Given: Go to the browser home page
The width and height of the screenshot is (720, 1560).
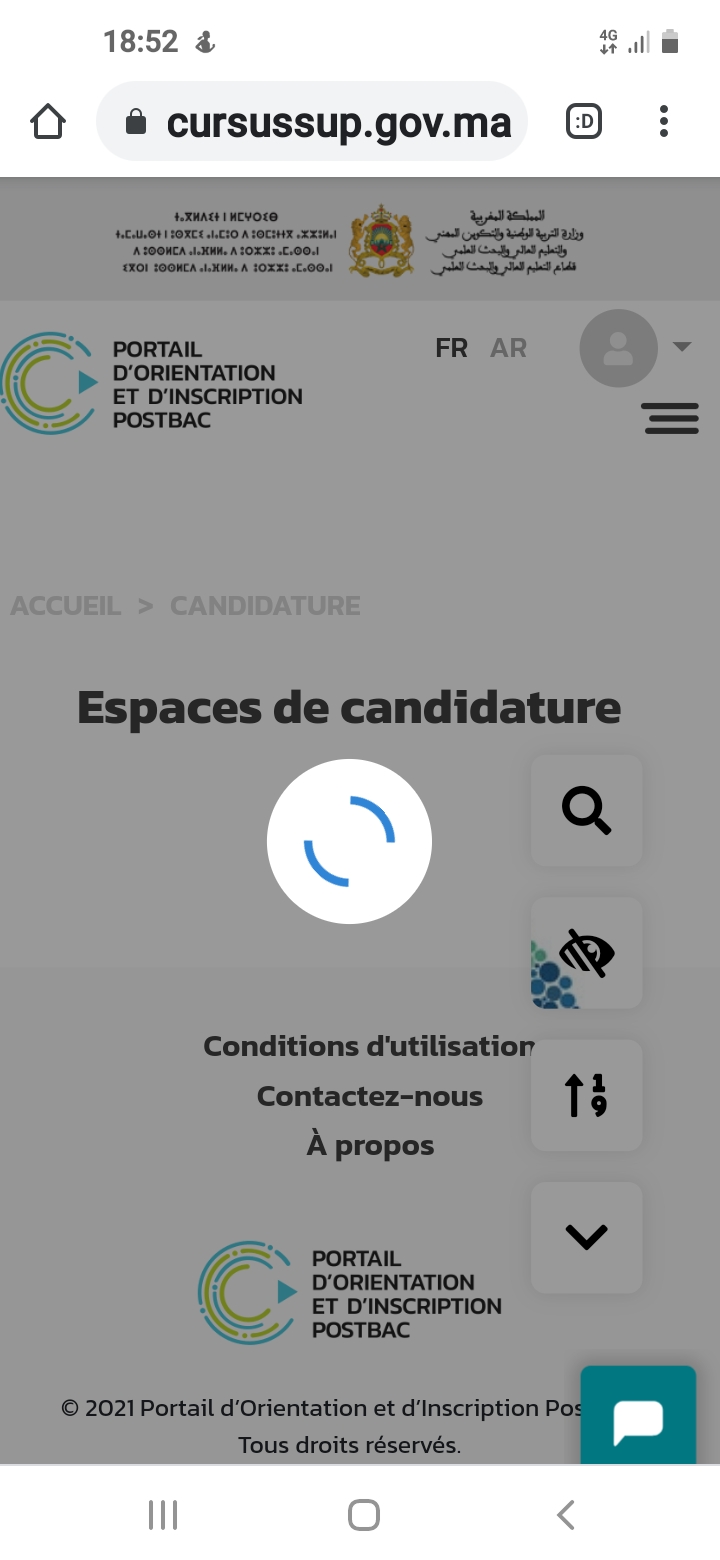Looking at the screenshot, I should pyautogui.click(x=48, y=122).
